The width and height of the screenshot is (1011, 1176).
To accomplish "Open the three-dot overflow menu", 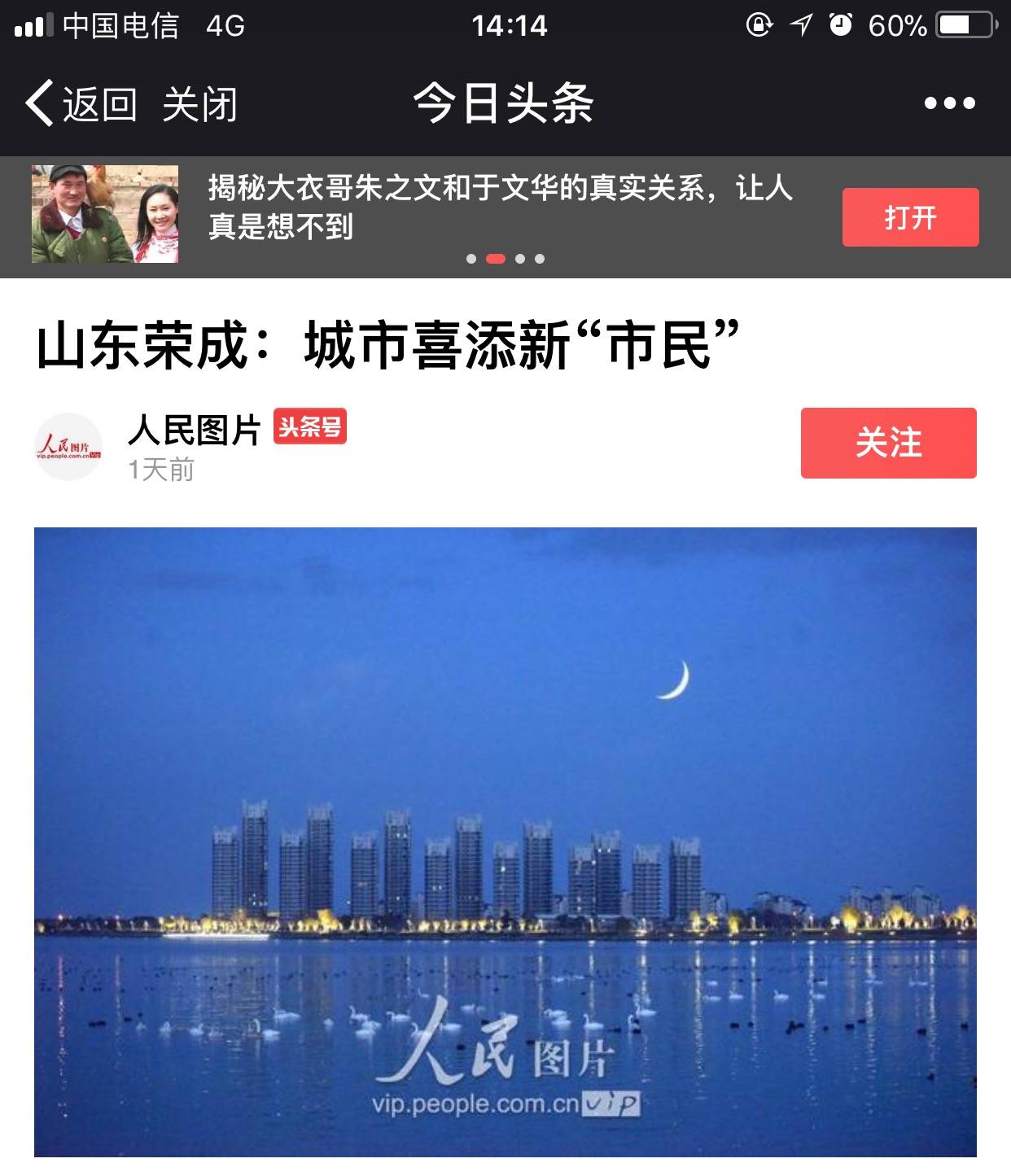I will point(949,103).
